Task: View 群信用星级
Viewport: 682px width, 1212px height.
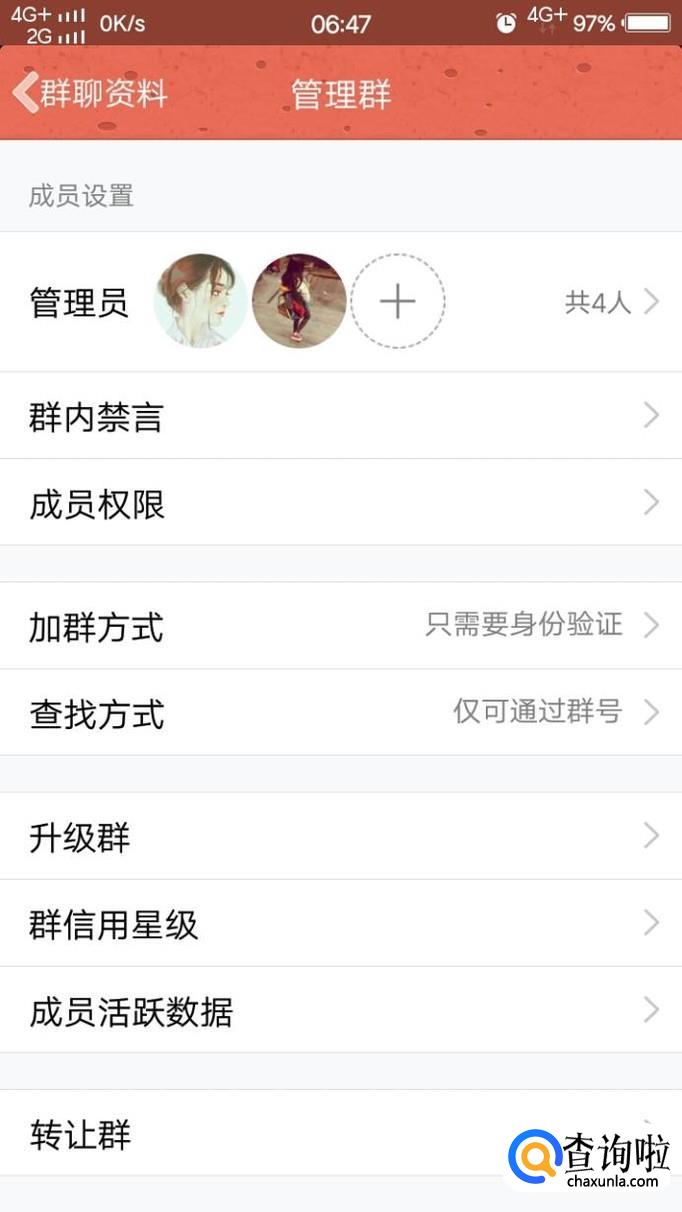Action: (340, 924)
